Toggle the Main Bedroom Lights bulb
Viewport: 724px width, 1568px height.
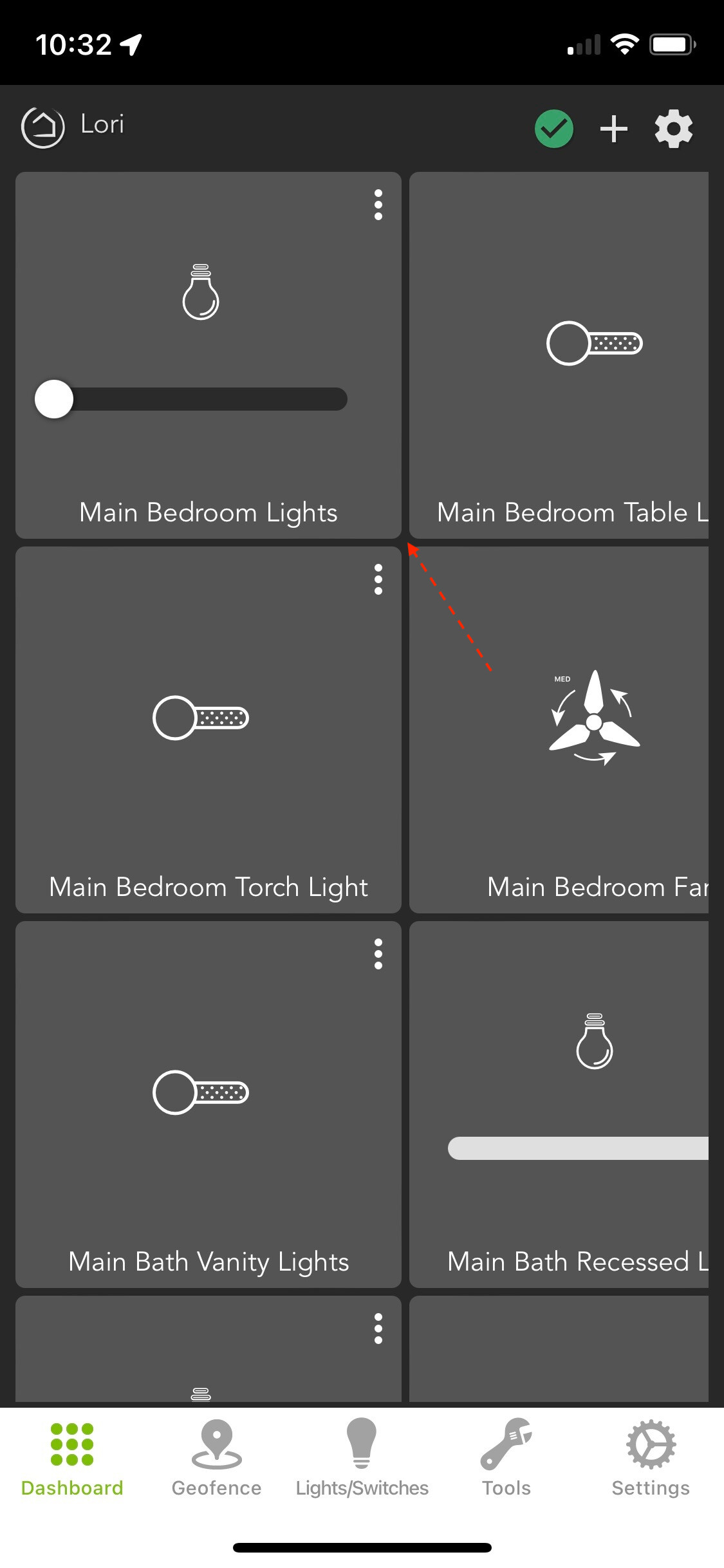click(x=201, y=292)
